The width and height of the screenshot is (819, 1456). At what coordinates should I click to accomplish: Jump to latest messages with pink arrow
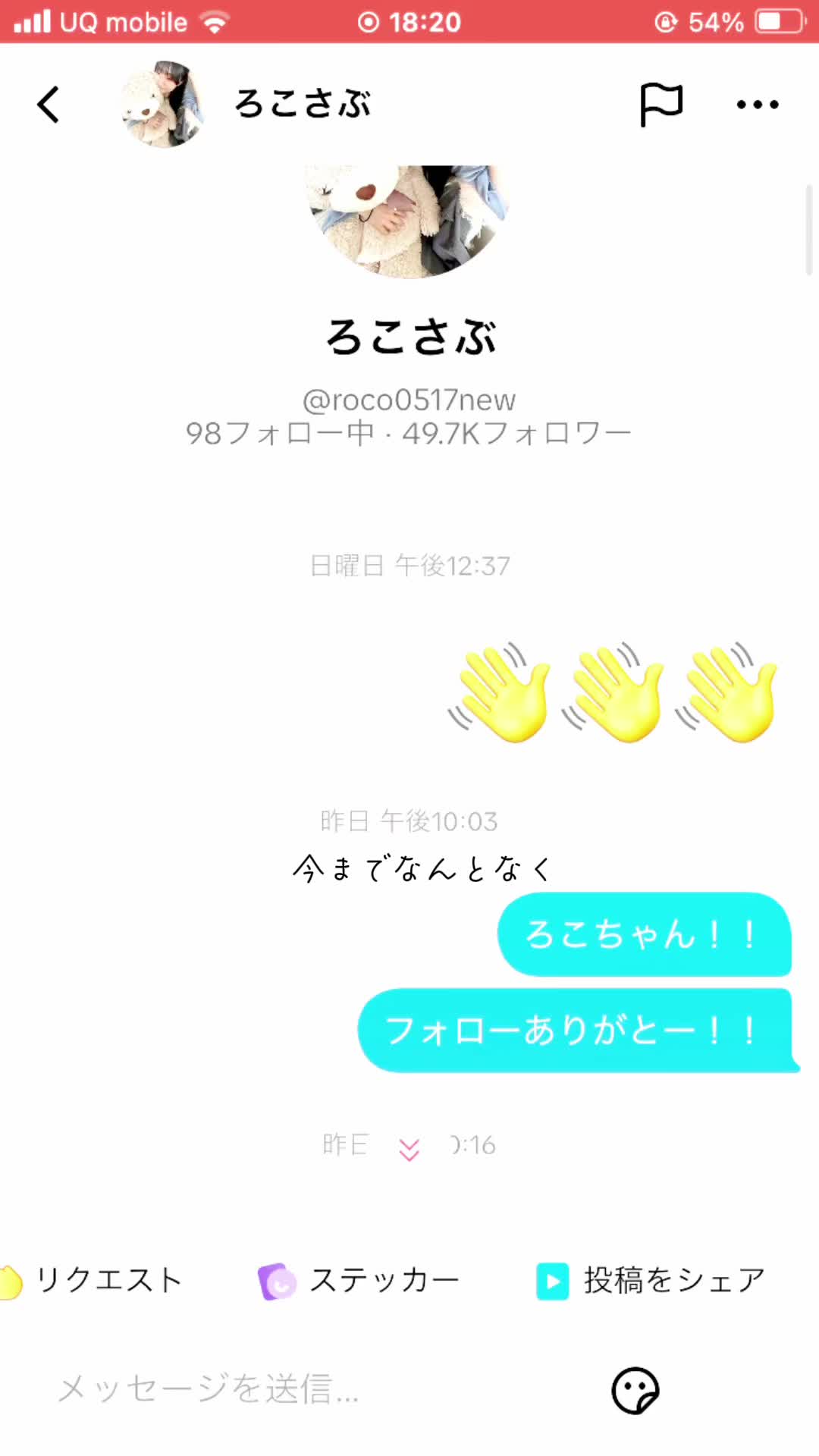409,1150
